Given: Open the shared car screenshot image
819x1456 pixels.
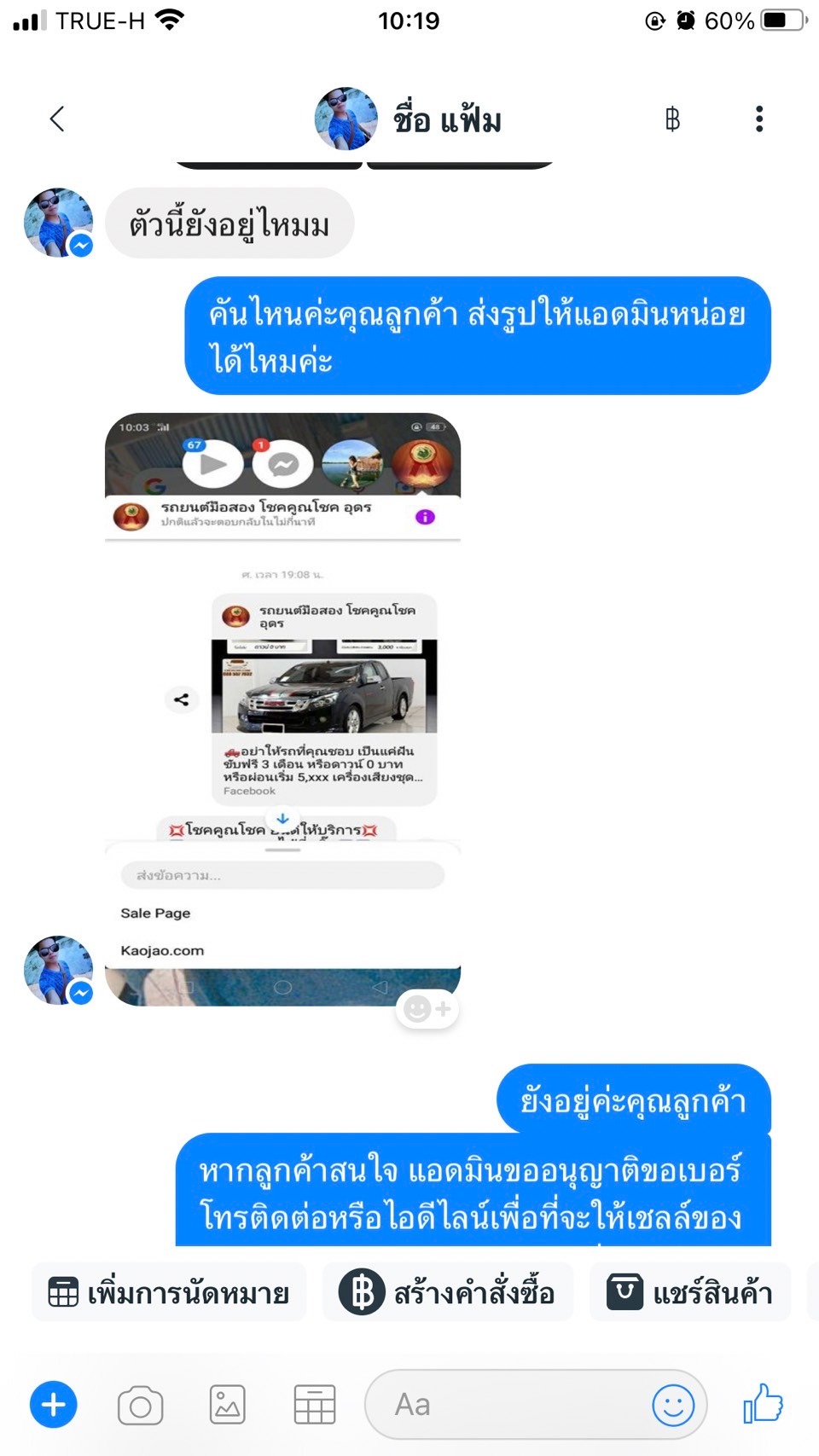Looking at the screenshot, I should tap(282, 710).
